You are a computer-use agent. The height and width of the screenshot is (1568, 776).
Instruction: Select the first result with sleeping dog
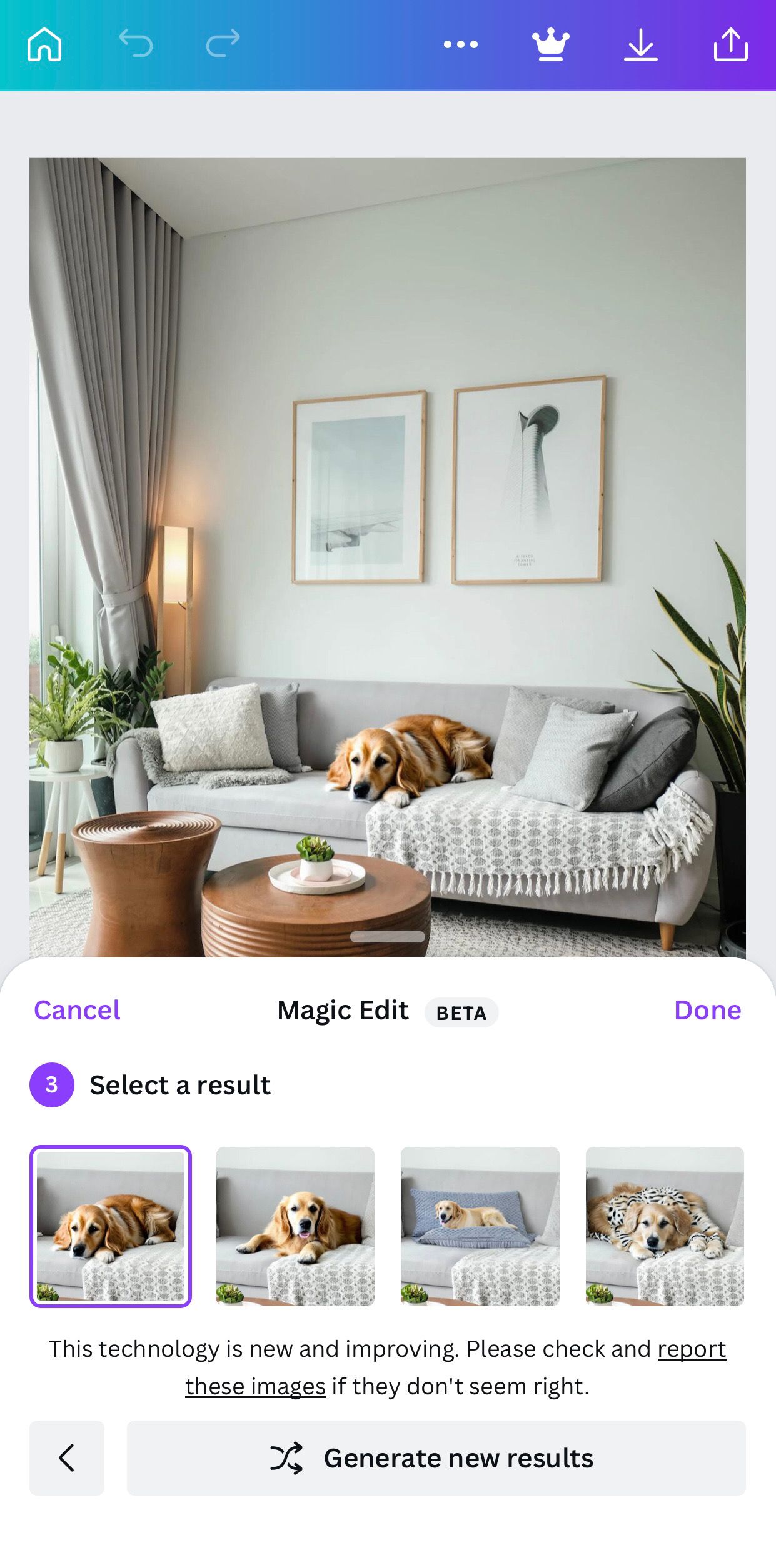click(x=111, y=1227)
